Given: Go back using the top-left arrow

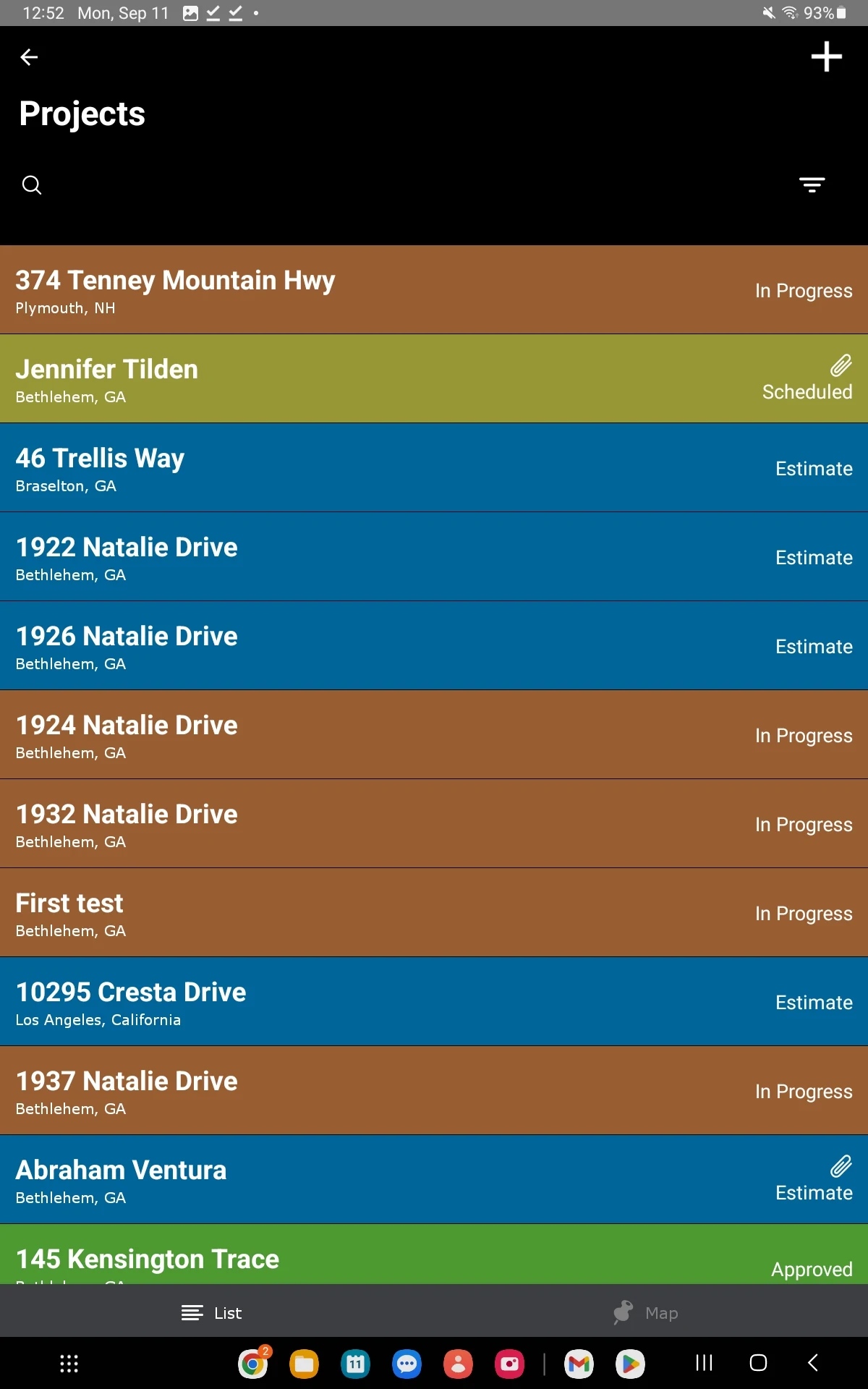Looking at the screenshot, I should click(x=29, y=57).
